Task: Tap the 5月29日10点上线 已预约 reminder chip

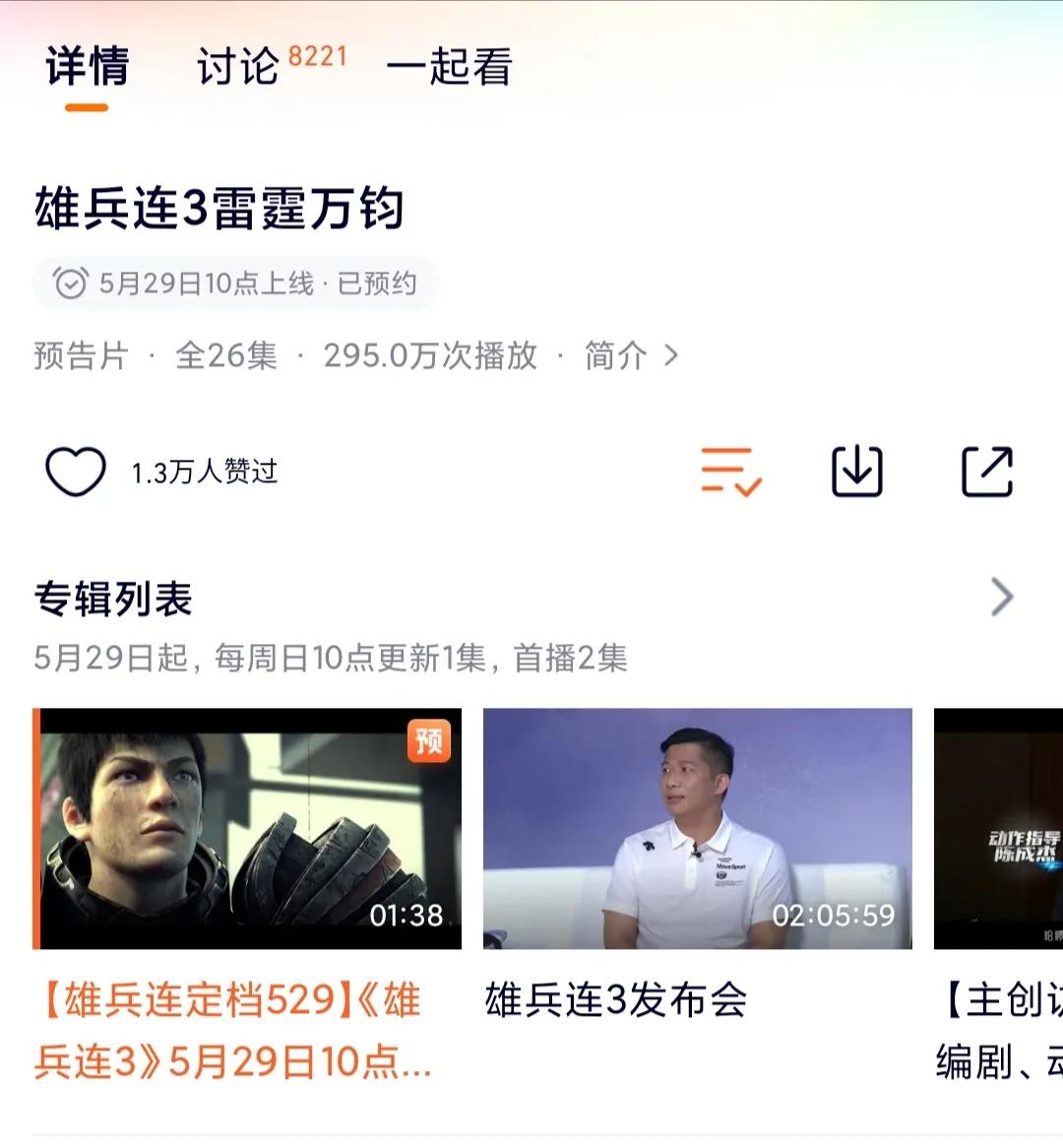Action: click(236, 284)
